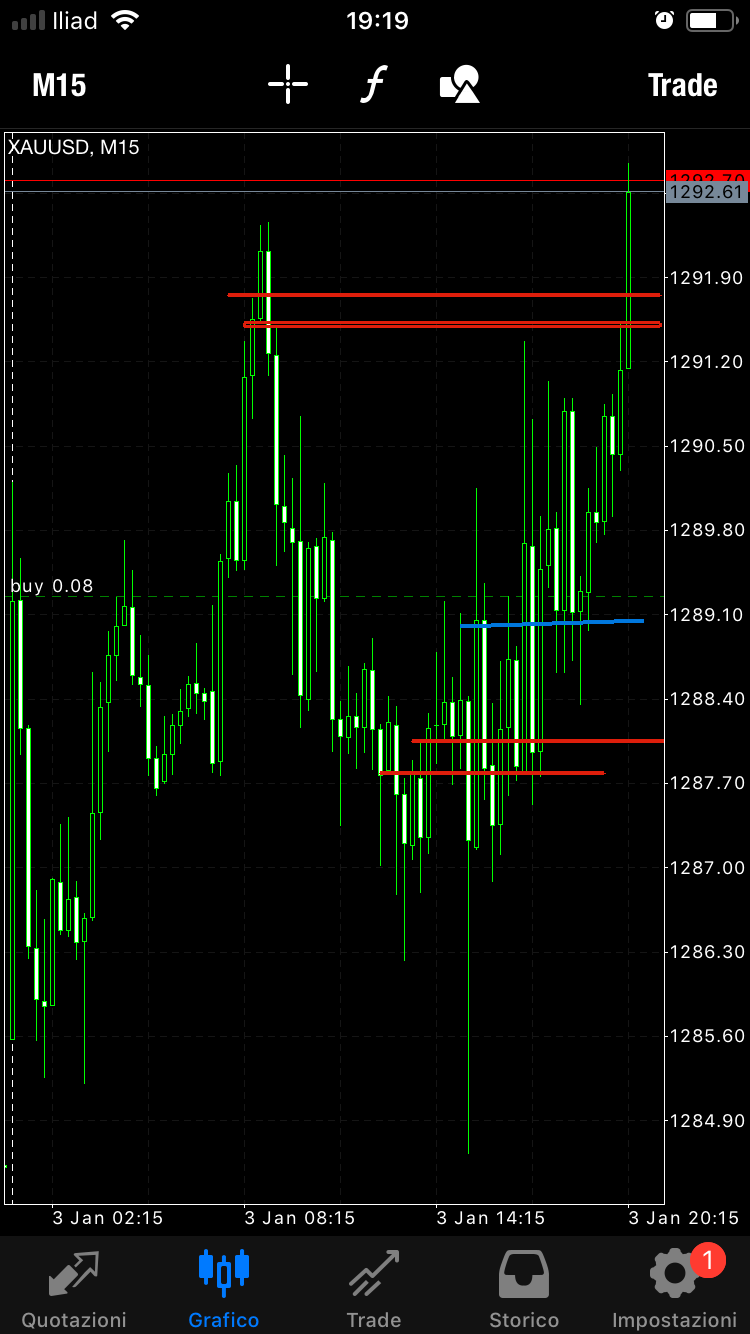Go to the Trade tab in the bottom bar
750x1334 pixels.
374,1286
